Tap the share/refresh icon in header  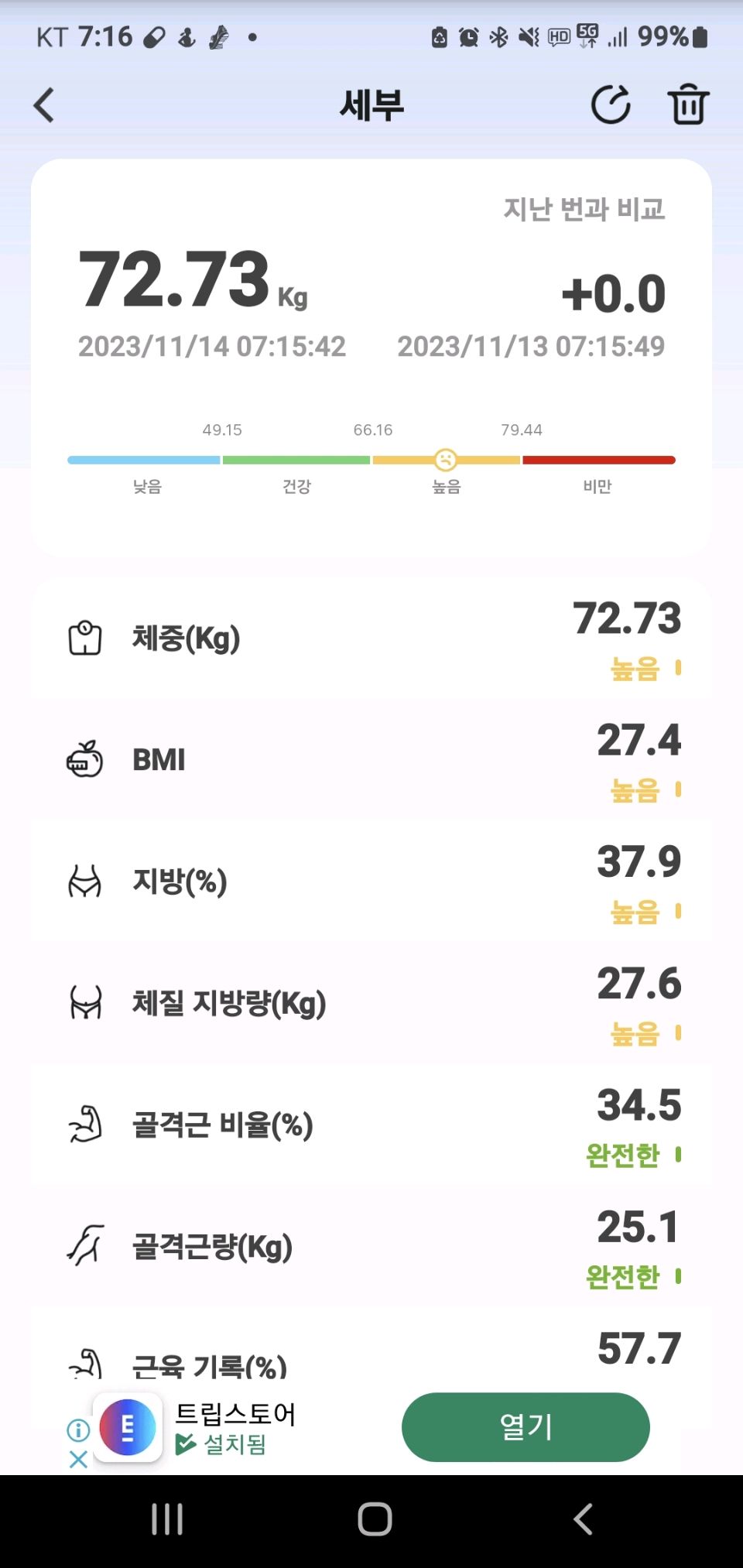click(x=611, y=104)
